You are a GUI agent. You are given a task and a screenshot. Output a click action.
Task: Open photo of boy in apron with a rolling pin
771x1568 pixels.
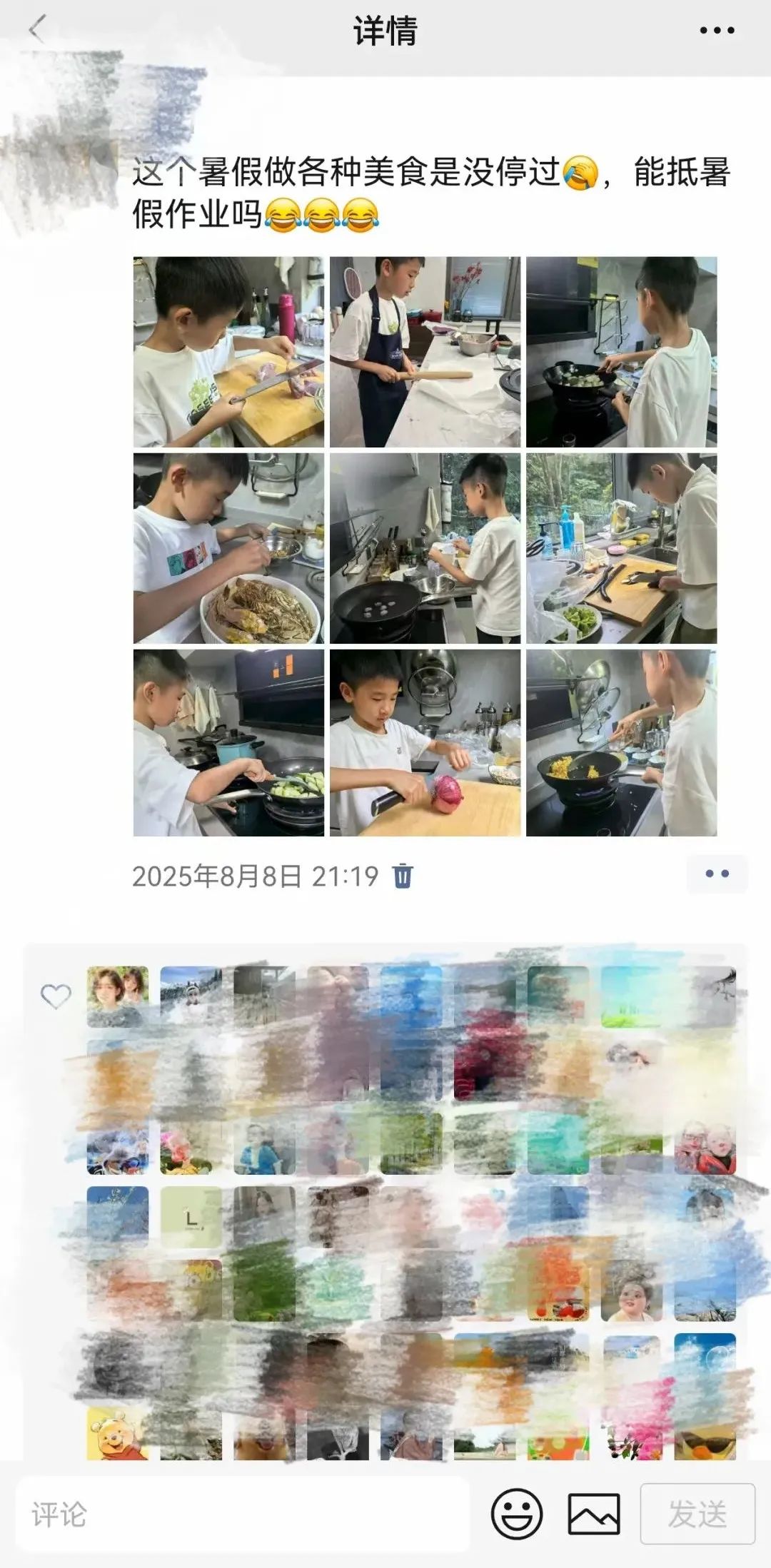coord(425,352)
